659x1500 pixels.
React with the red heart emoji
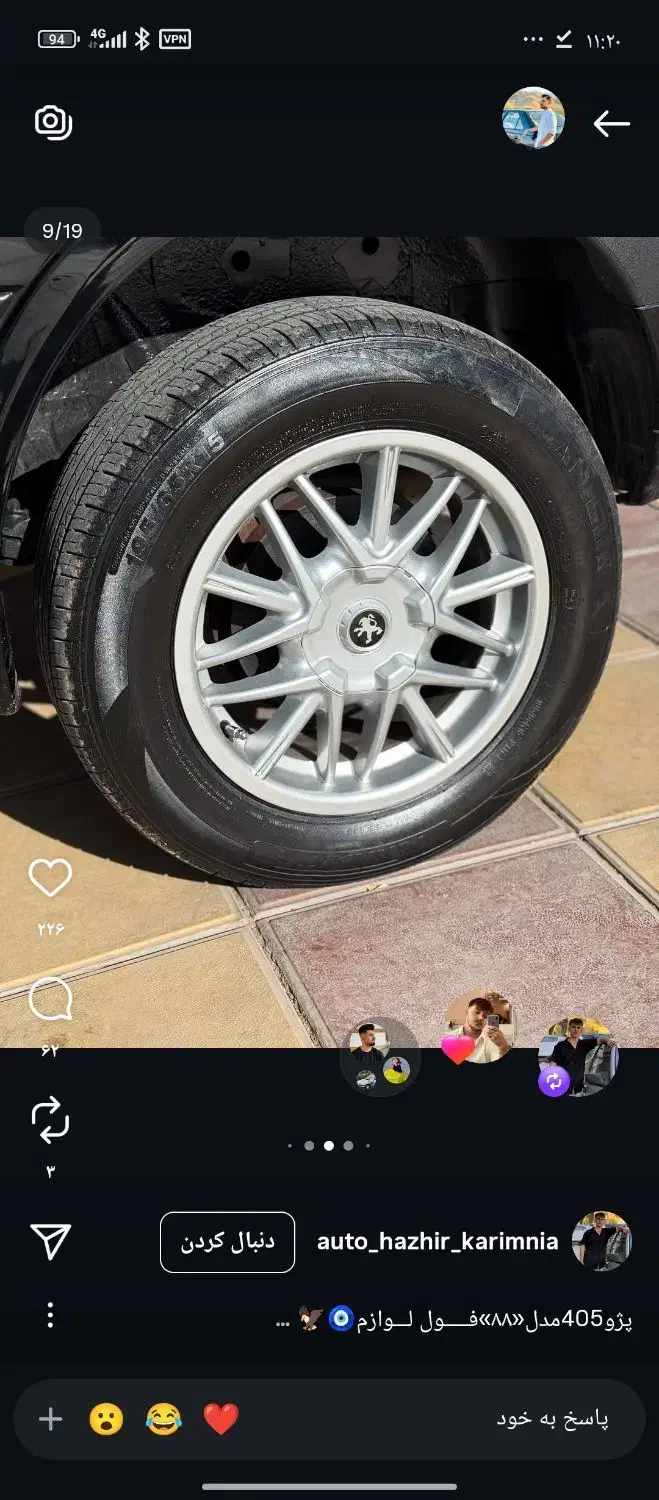coord(221,1419)
